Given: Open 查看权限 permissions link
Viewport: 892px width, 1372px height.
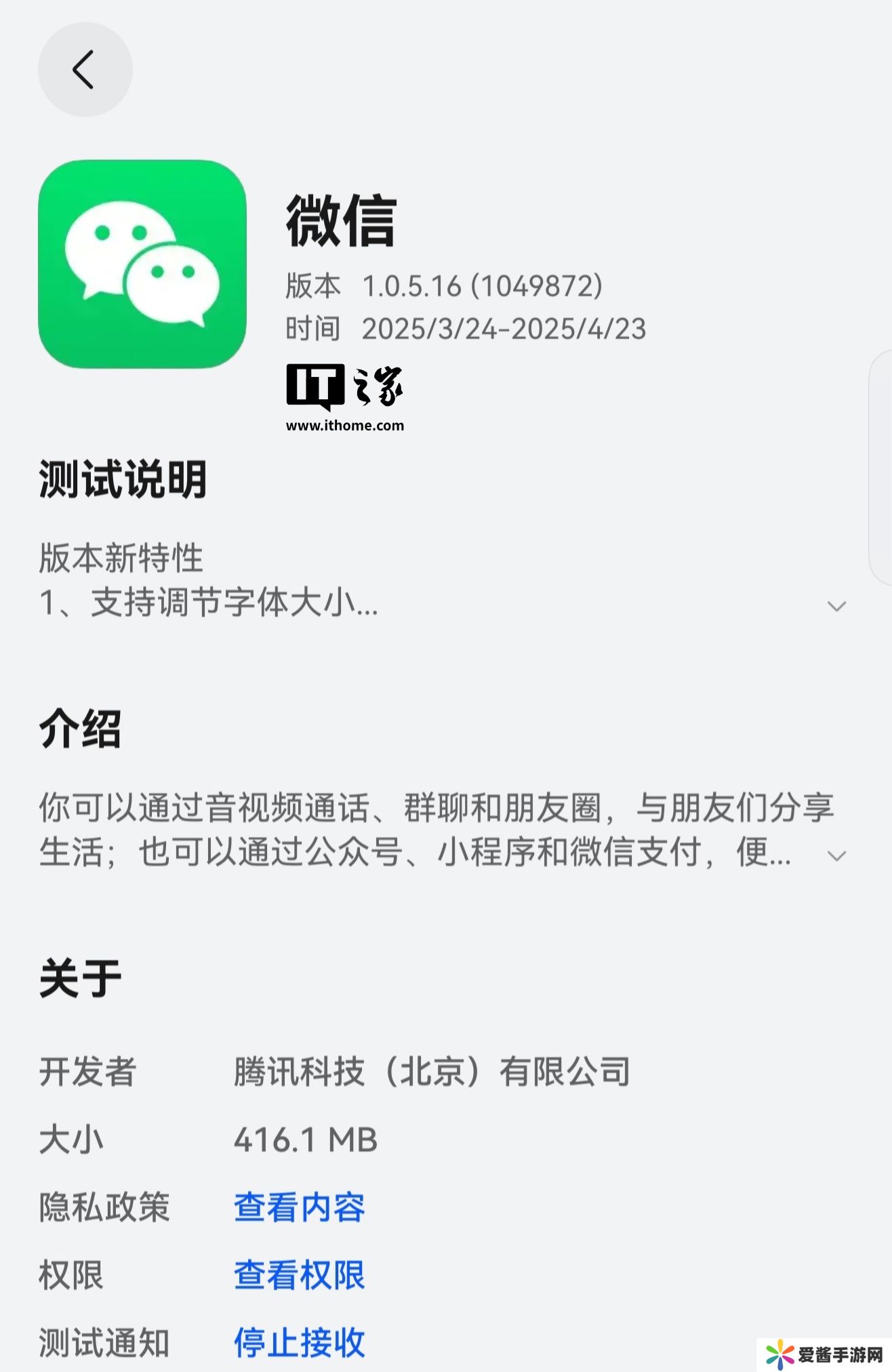Looking at the screenshot, I should (x=299, y=1275).
